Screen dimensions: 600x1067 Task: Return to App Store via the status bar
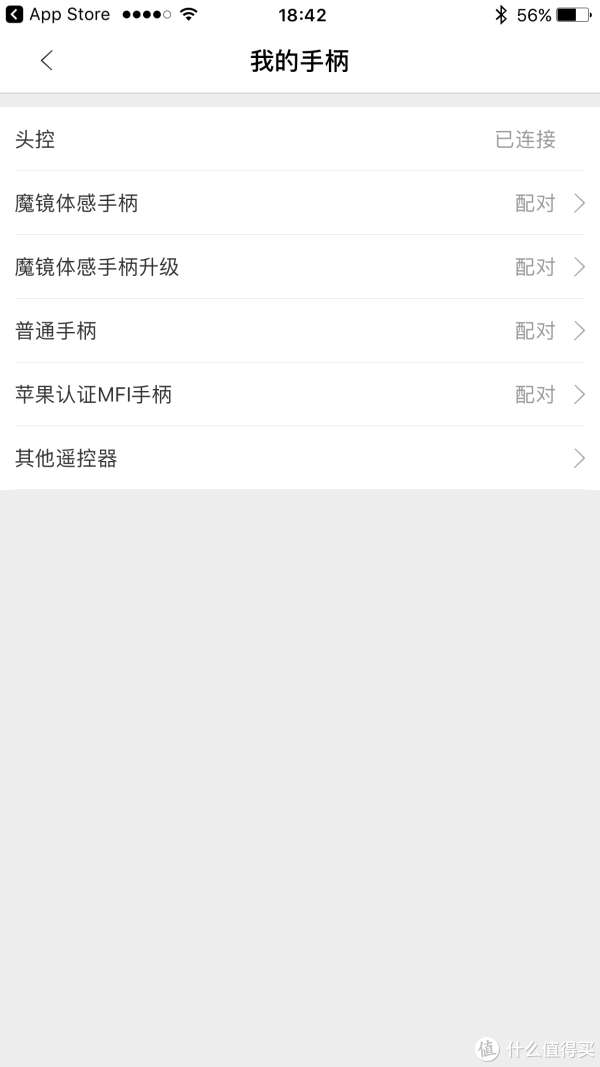(58, 15)
